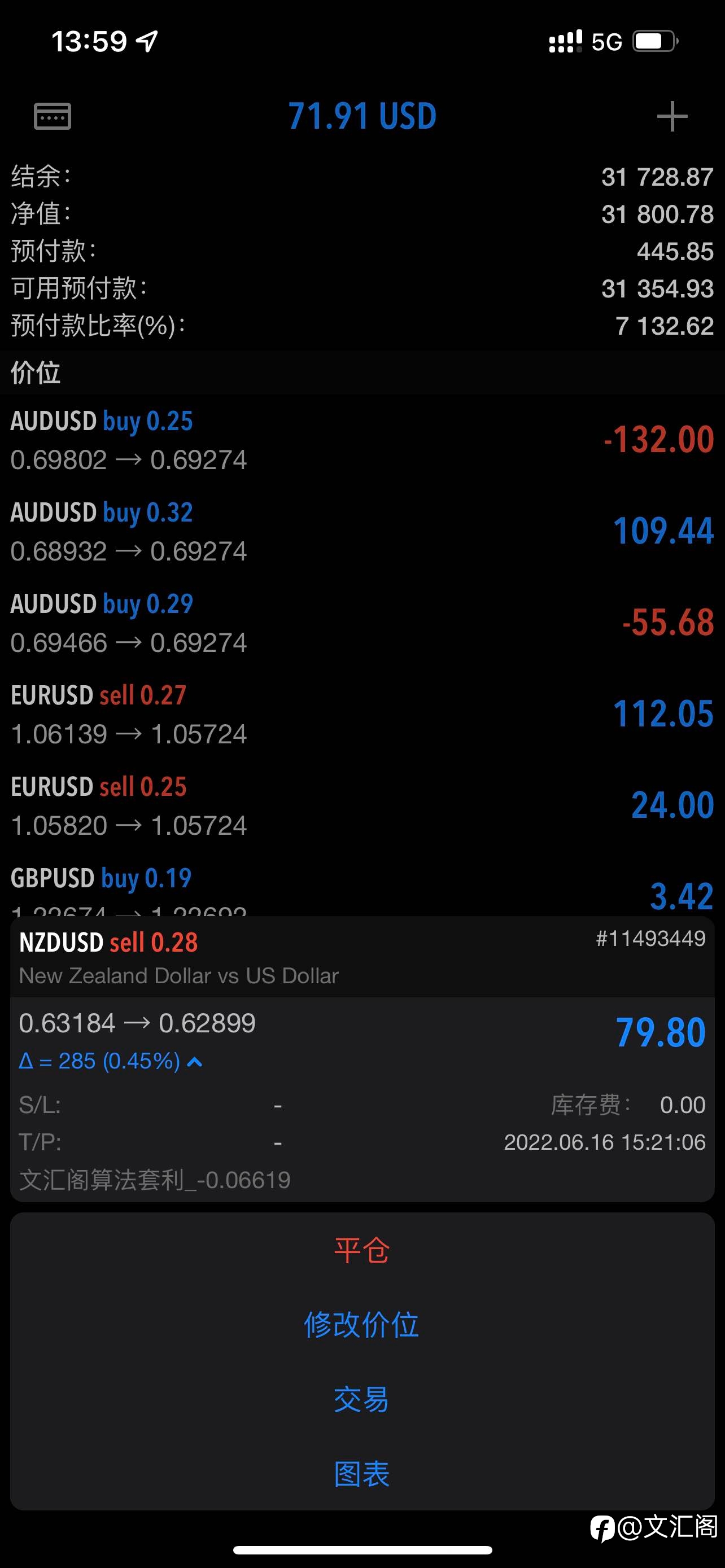
Task: Open 图表 to view the chart
Action: 361,1474
